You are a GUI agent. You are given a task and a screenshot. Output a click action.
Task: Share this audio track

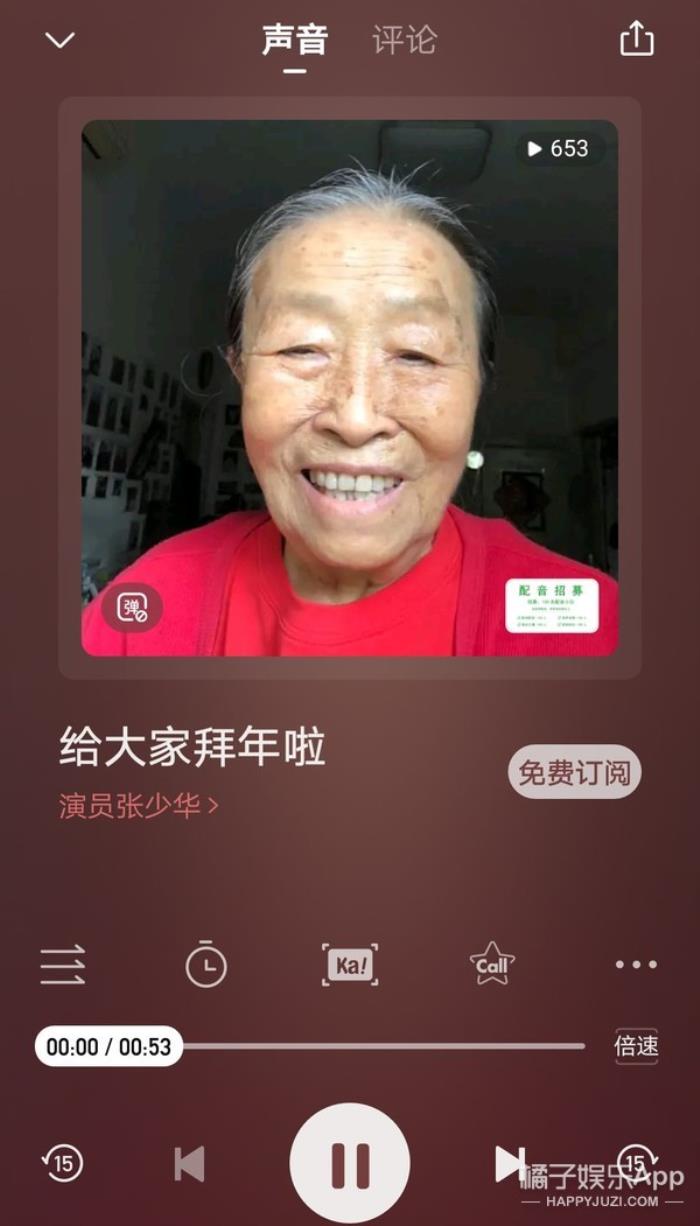(x=637, y=39)
